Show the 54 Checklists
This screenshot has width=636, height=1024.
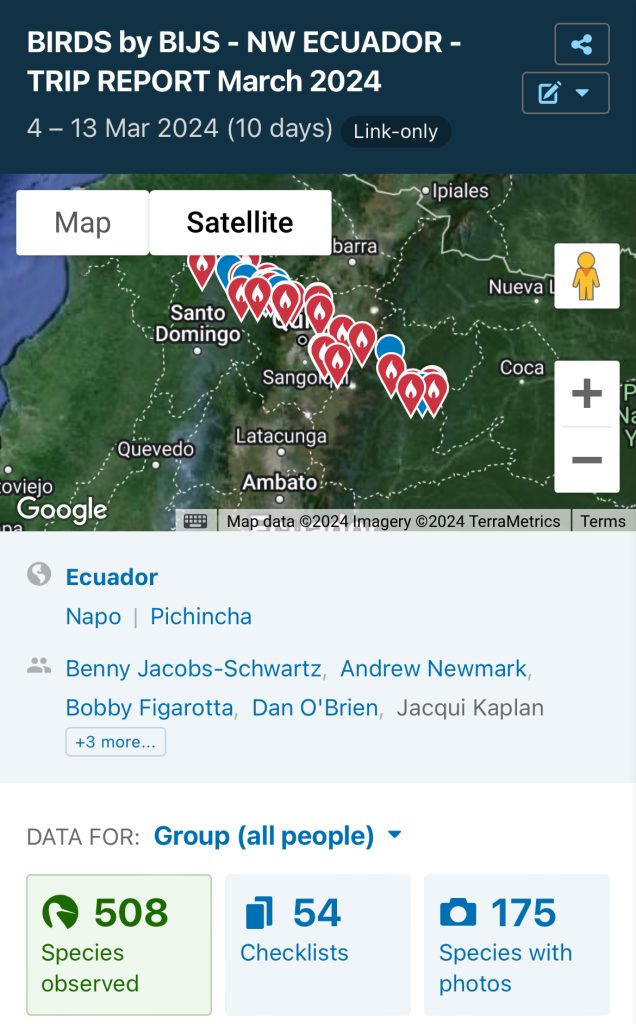[317, 945]
